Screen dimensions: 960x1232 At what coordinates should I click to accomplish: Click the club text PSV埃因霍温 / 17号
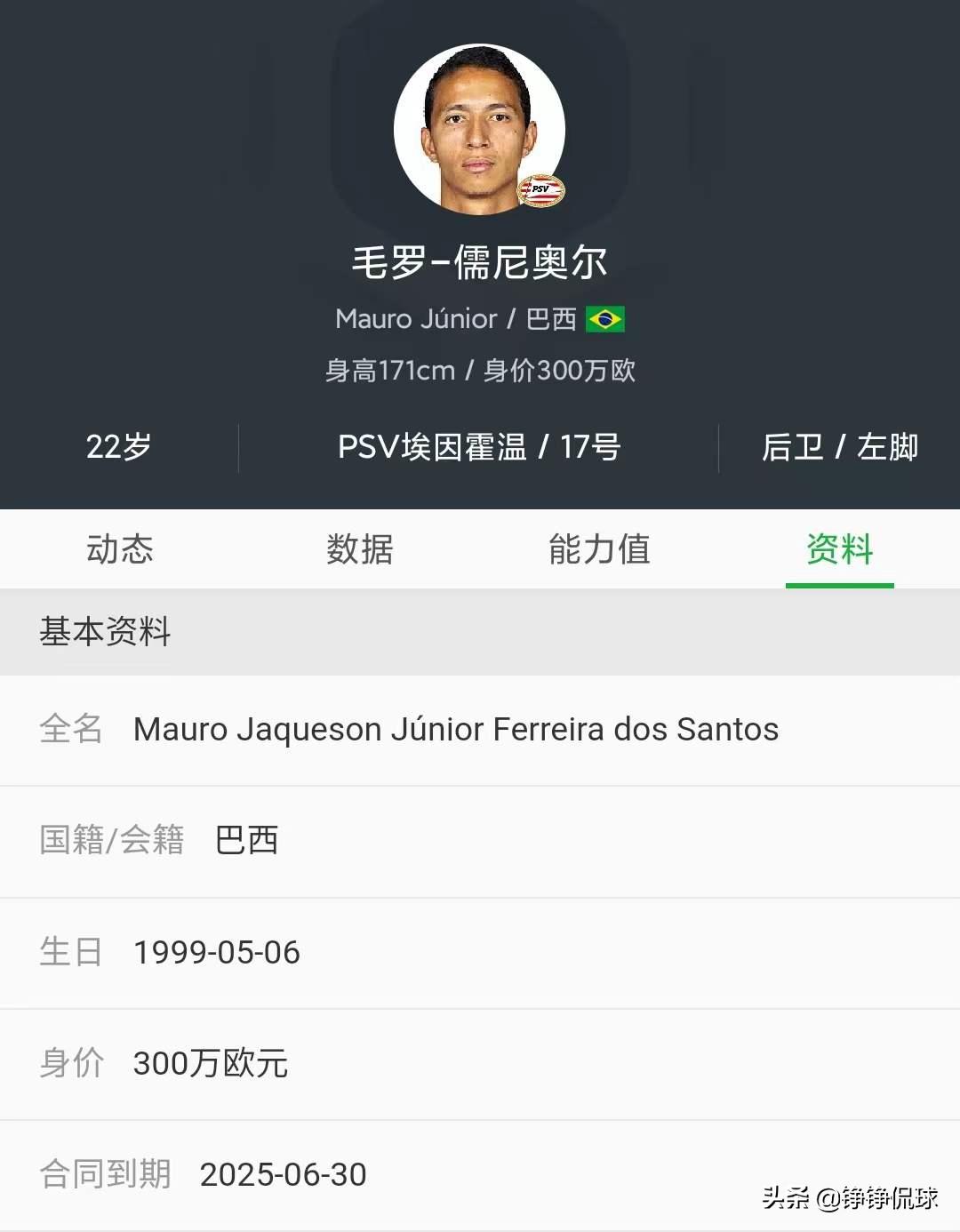click(480, 448)
